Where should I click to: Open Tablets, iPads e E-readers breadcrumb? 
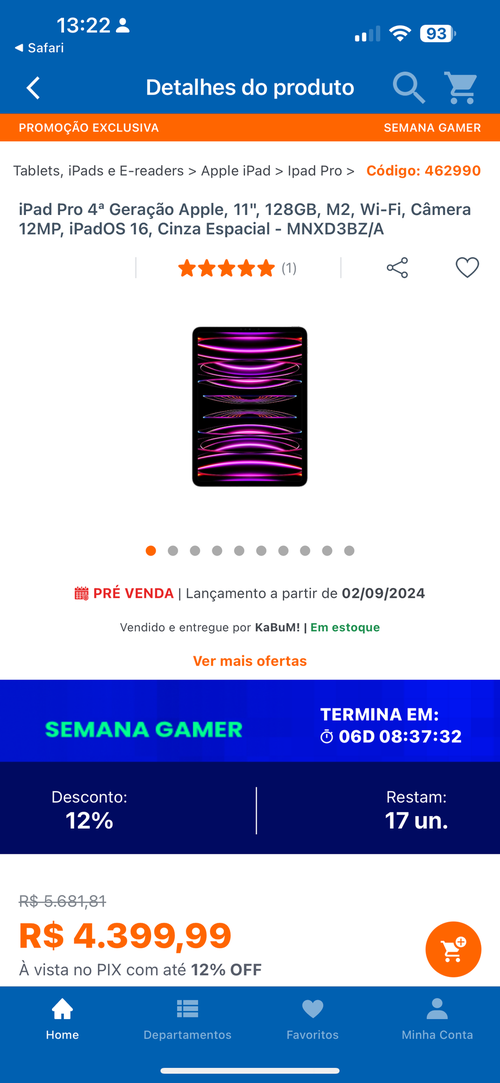pyautogui.click(x=99, y=171)
